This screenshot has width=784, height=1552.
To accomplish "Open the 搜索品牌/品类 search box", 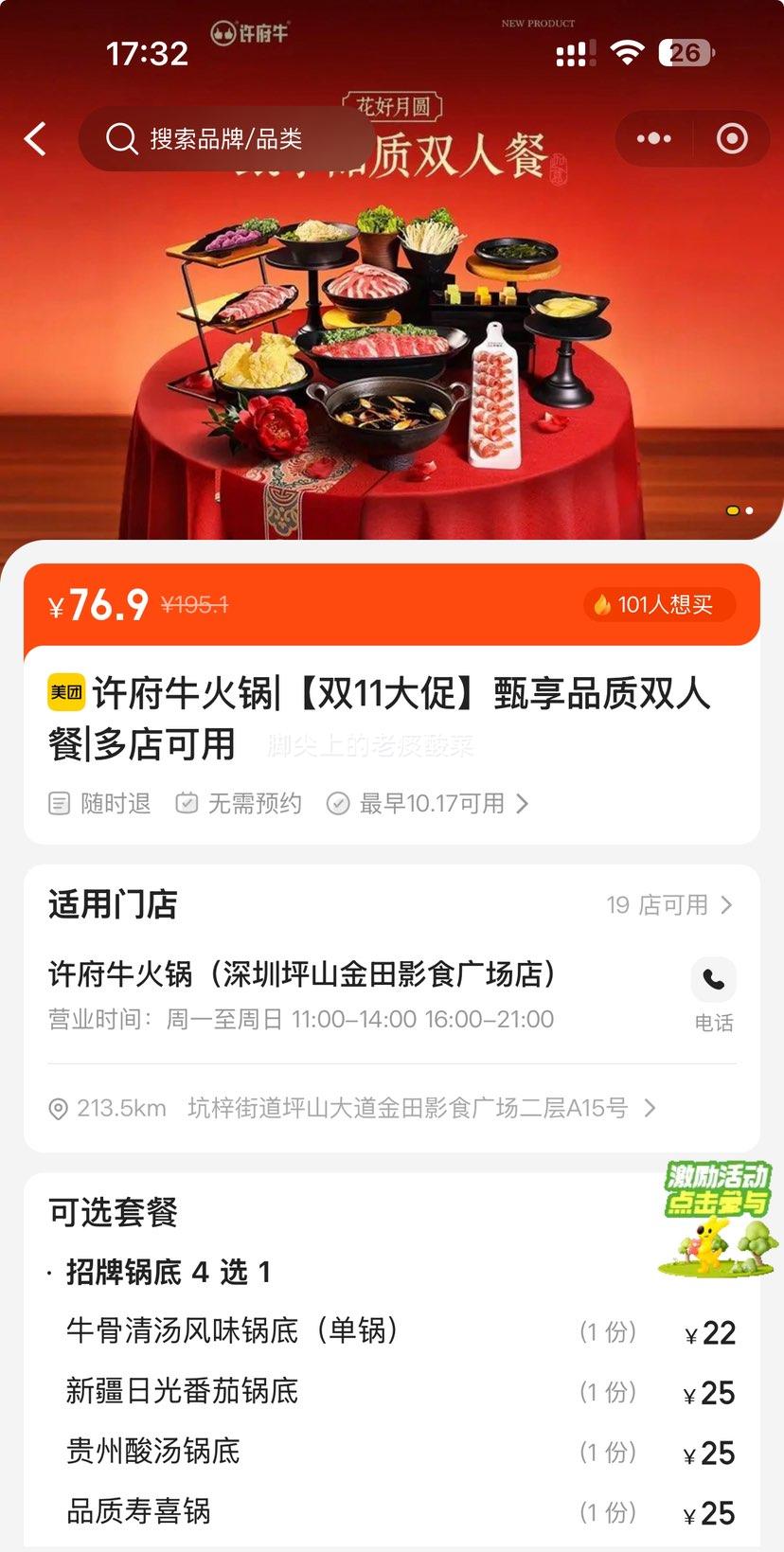I will click(223, 139).
